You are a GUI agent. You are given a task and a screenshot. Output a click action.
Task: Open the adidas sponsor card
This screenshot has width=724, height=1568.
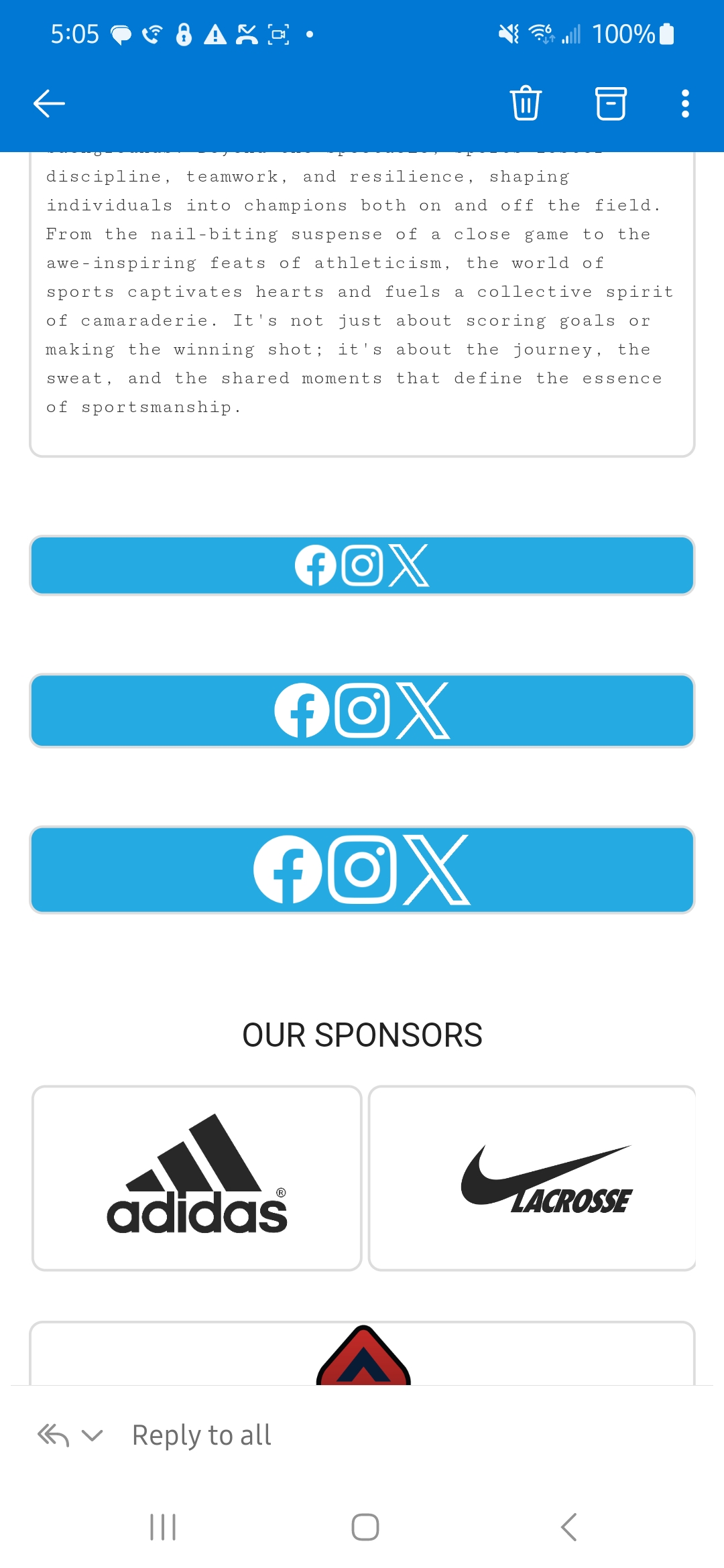[x=197, y=1177]
